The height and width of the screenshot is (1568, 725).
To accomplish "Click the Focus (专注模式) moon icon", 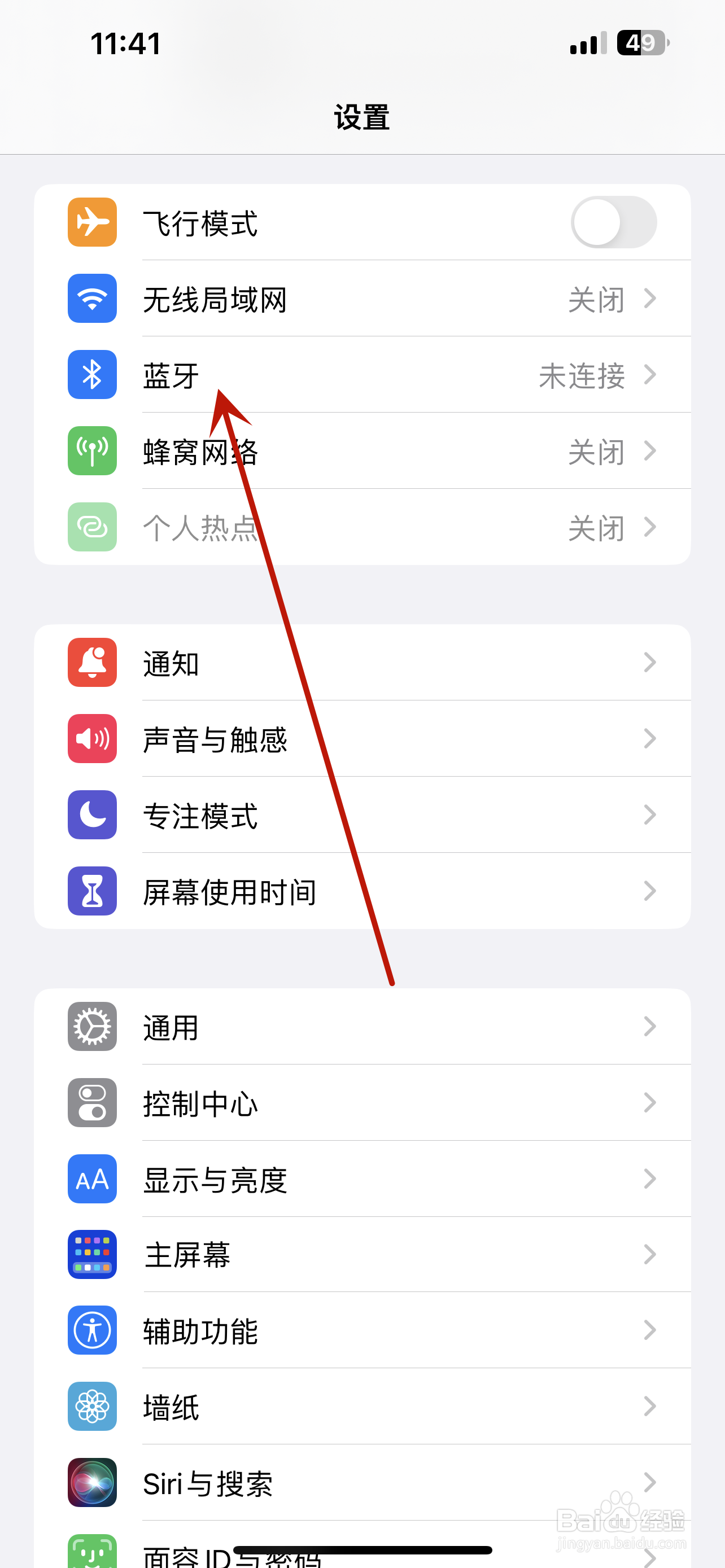I will coord(91,816).
